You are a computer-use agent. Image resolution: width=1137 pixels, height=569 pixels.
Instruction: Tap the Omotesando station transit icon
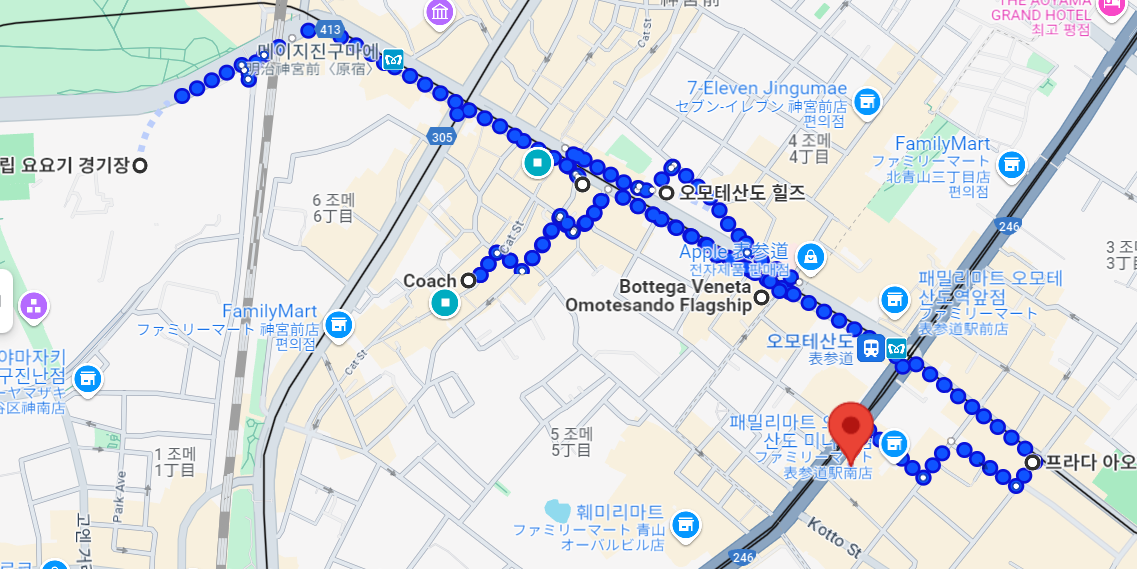point(884,349)
